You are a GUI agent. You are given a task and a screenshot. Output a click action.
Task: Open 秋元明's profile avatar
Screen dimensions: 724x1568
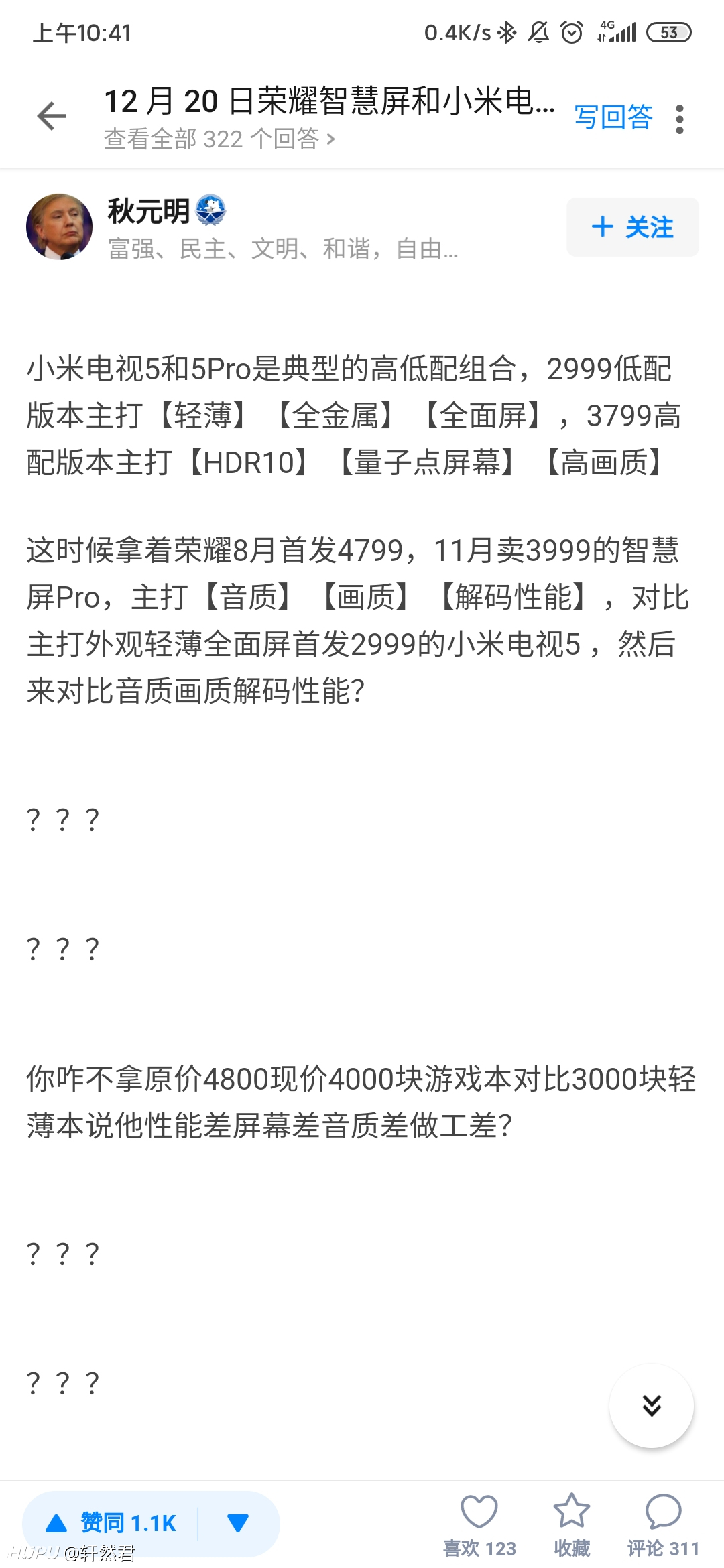59,226
